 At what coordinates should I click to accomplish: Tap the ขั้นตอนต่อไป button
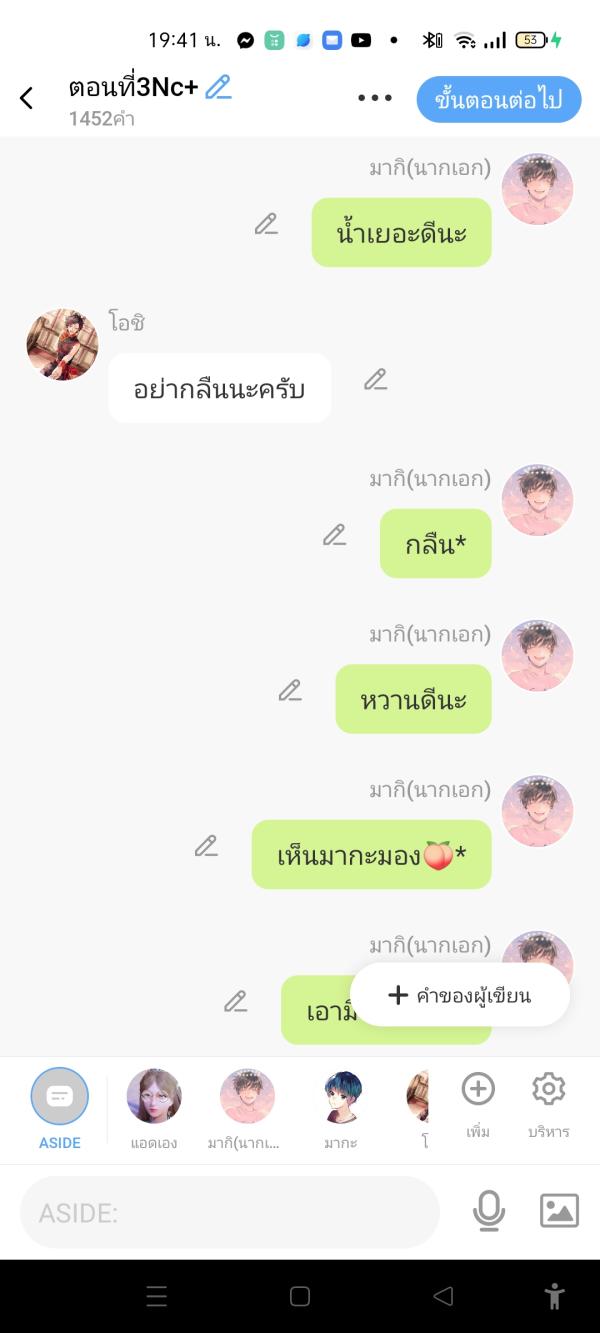(498, 99)
